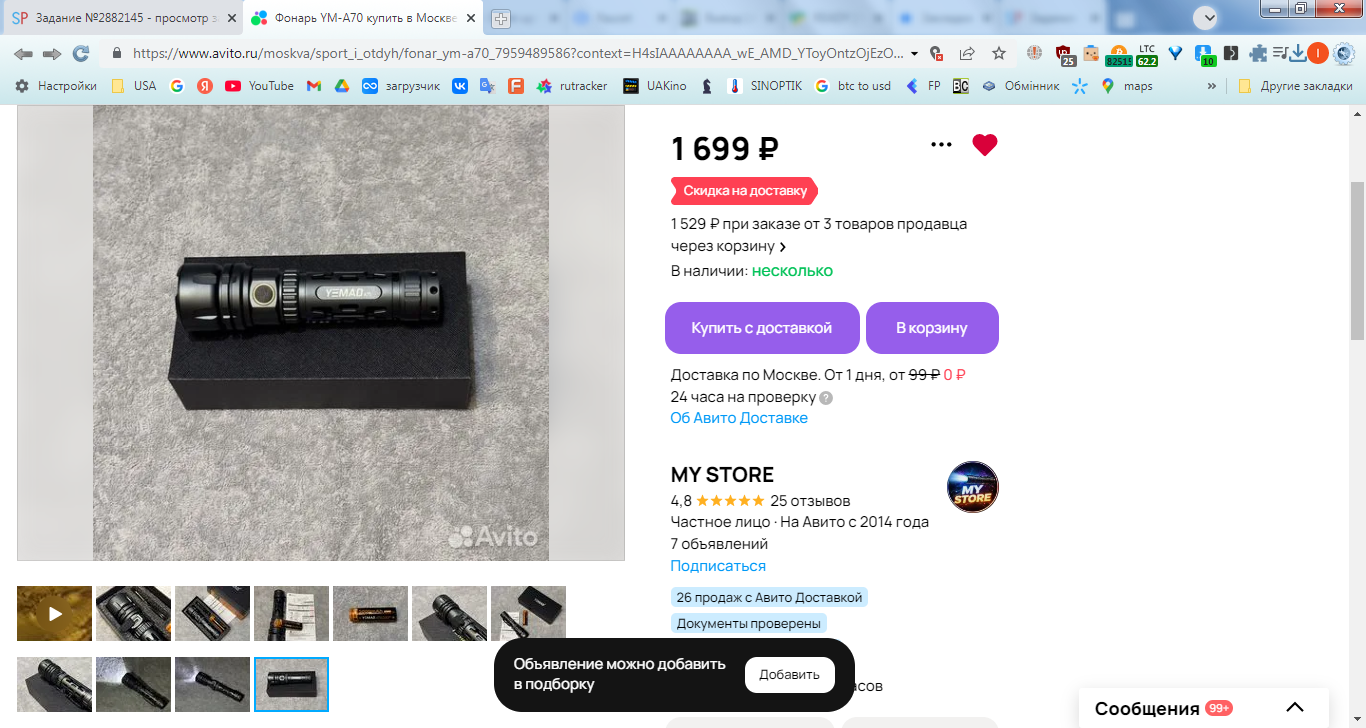Viewport: 1366px width, 728px height.
Task: Open Об Авито Доставке link
Action: [x=739, y=418]
